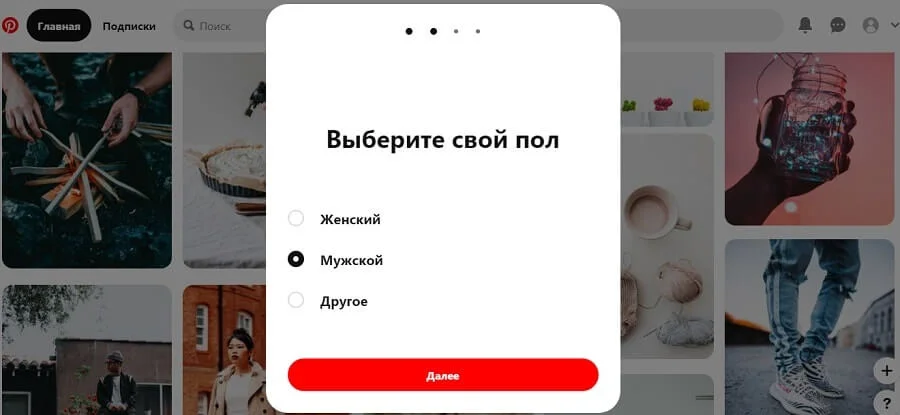Open the messages chat icon
Viewport: 900px width, 415px height.
click(x=838, y=26)
